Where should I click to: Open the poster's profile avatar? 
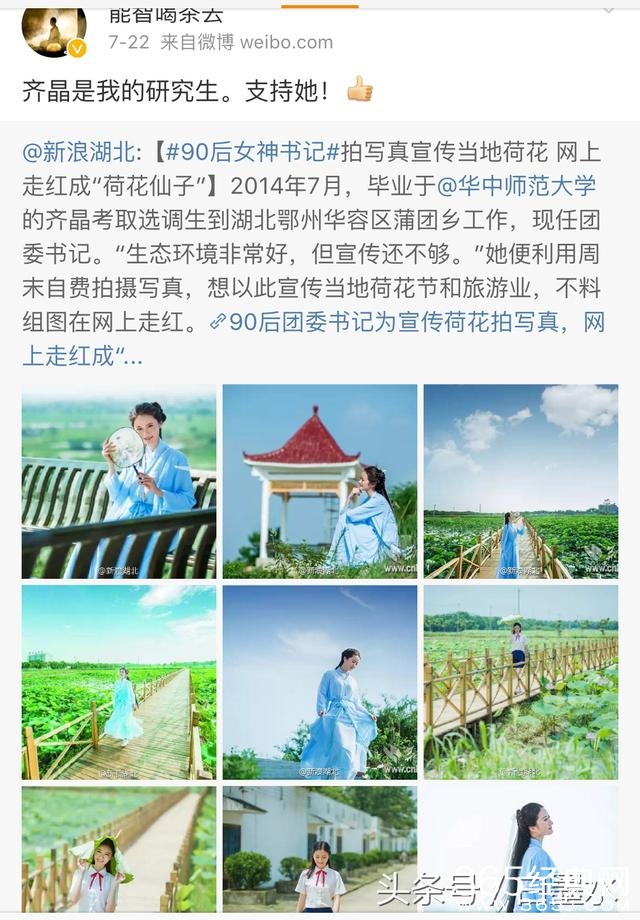[x=53, y=33]
